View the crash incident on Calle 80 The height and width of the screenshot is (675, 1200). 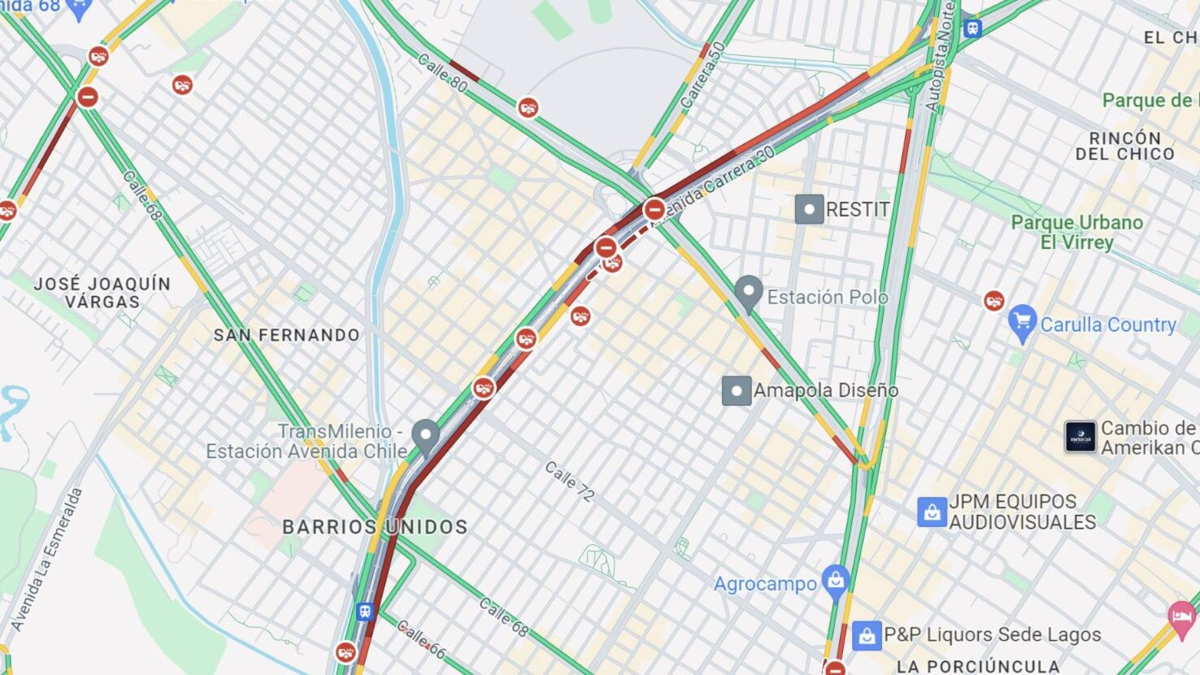(x=528, y=108)
